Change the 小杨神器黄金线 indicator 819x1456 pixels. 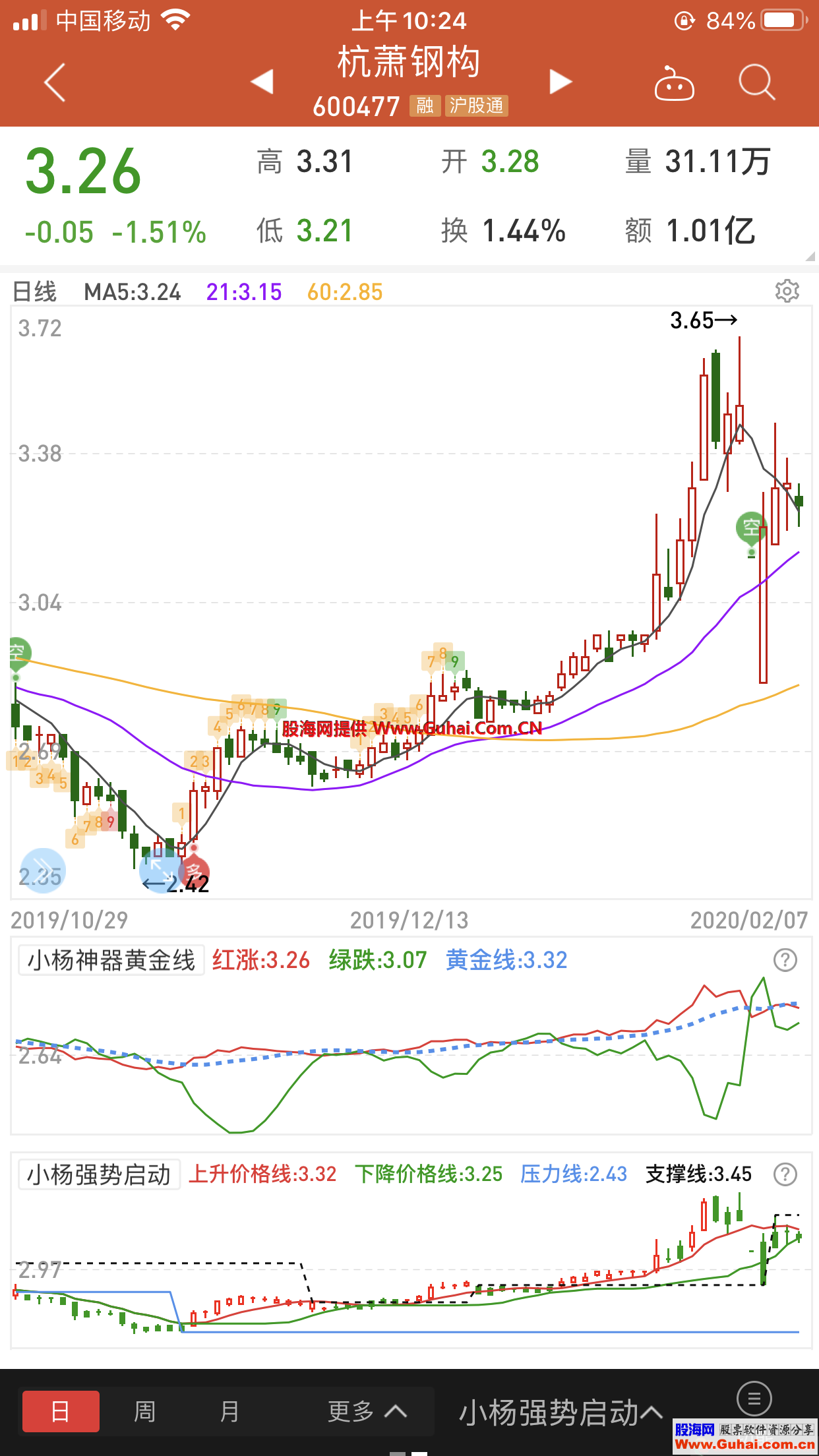tap(111, 960)
